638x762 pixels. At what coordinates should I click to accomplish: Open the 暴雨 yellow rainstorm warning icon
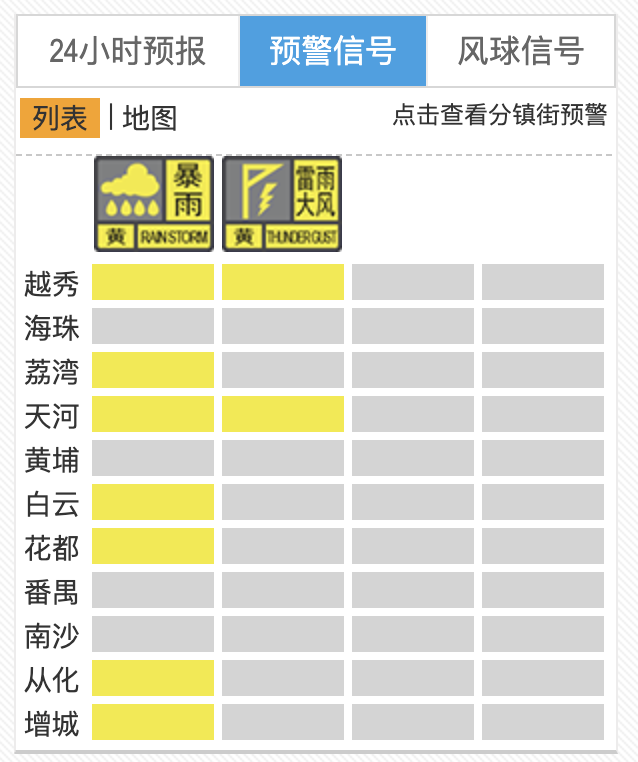click(x=154, y=204)
